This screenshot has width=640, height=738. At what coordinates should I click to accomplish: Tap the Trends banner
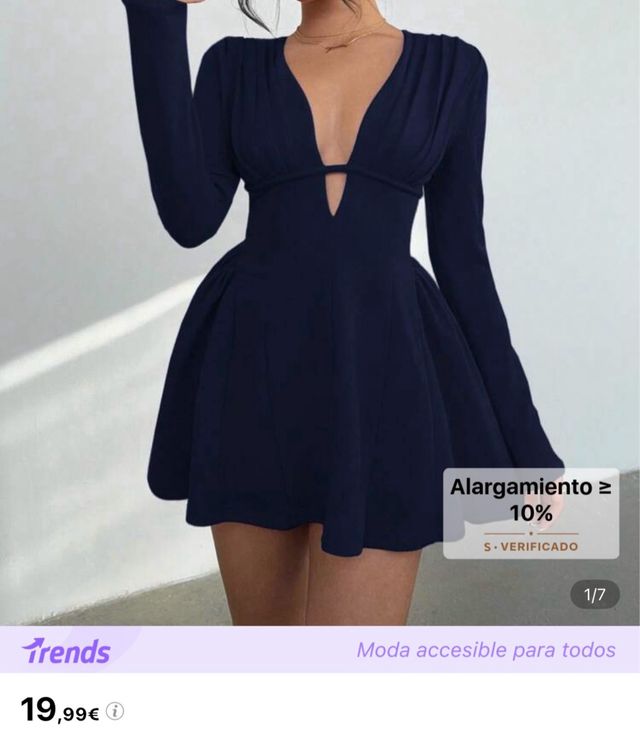tap(320, 650)
